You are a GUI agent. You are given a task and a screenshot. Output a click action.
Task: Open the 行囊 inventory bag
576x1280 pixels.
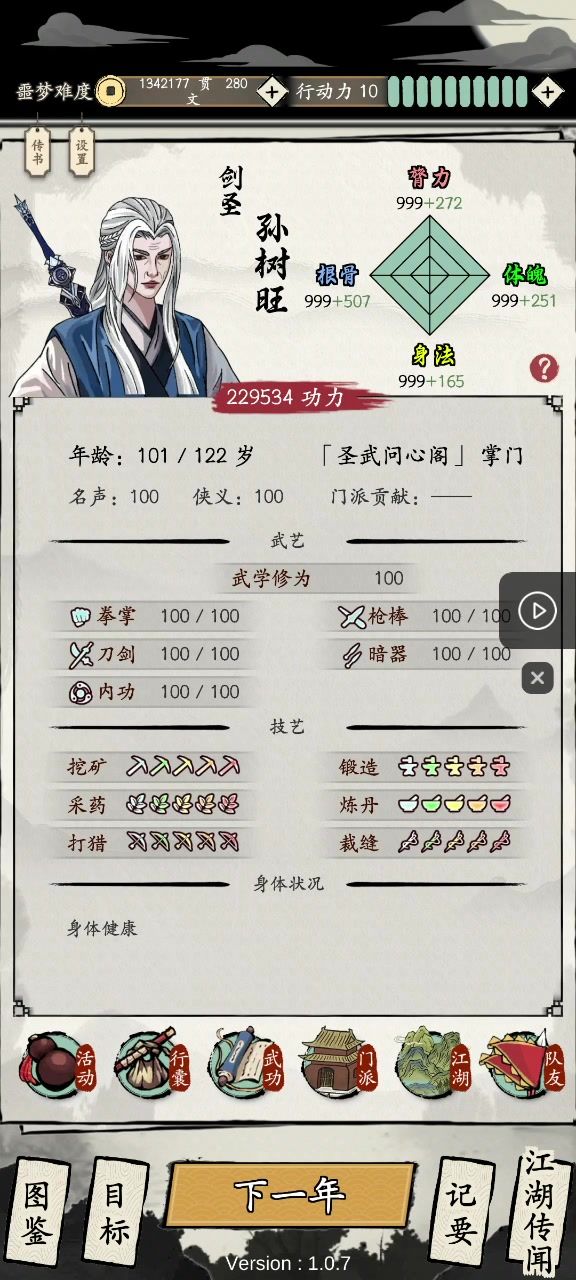(x=150, y=1063)
